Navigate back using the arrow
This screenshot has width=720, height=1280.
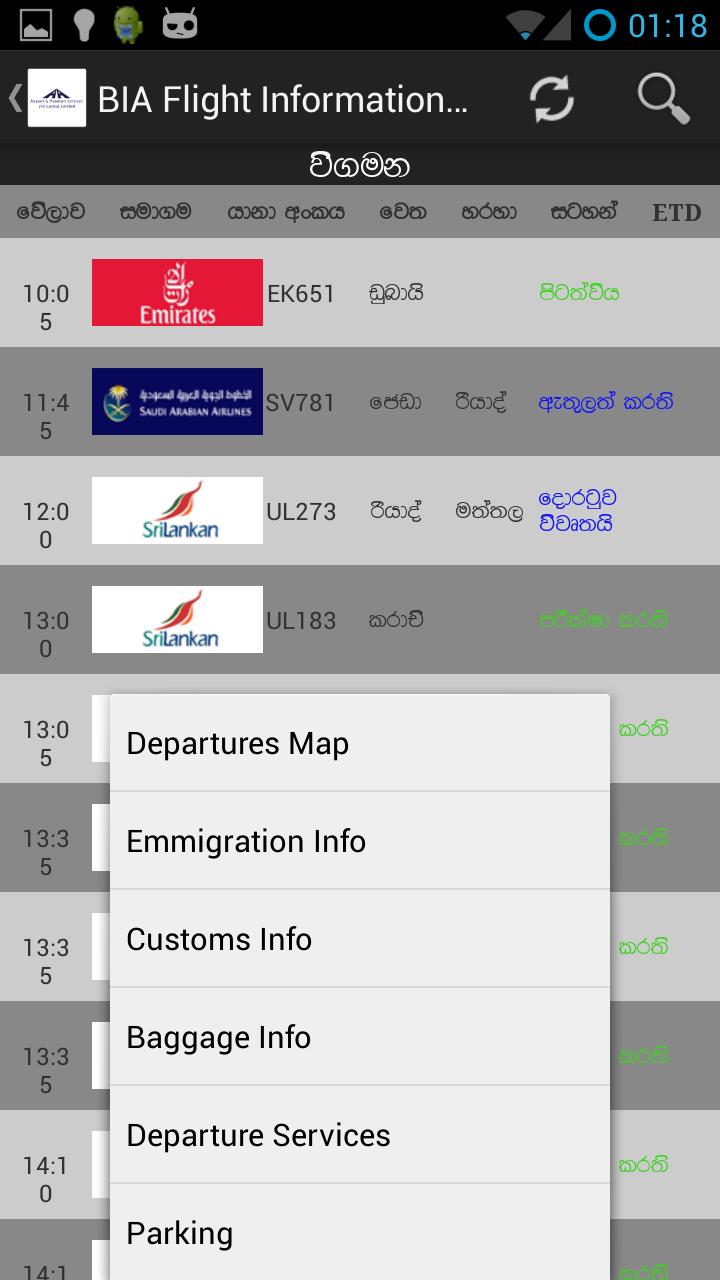pos(12,99)
